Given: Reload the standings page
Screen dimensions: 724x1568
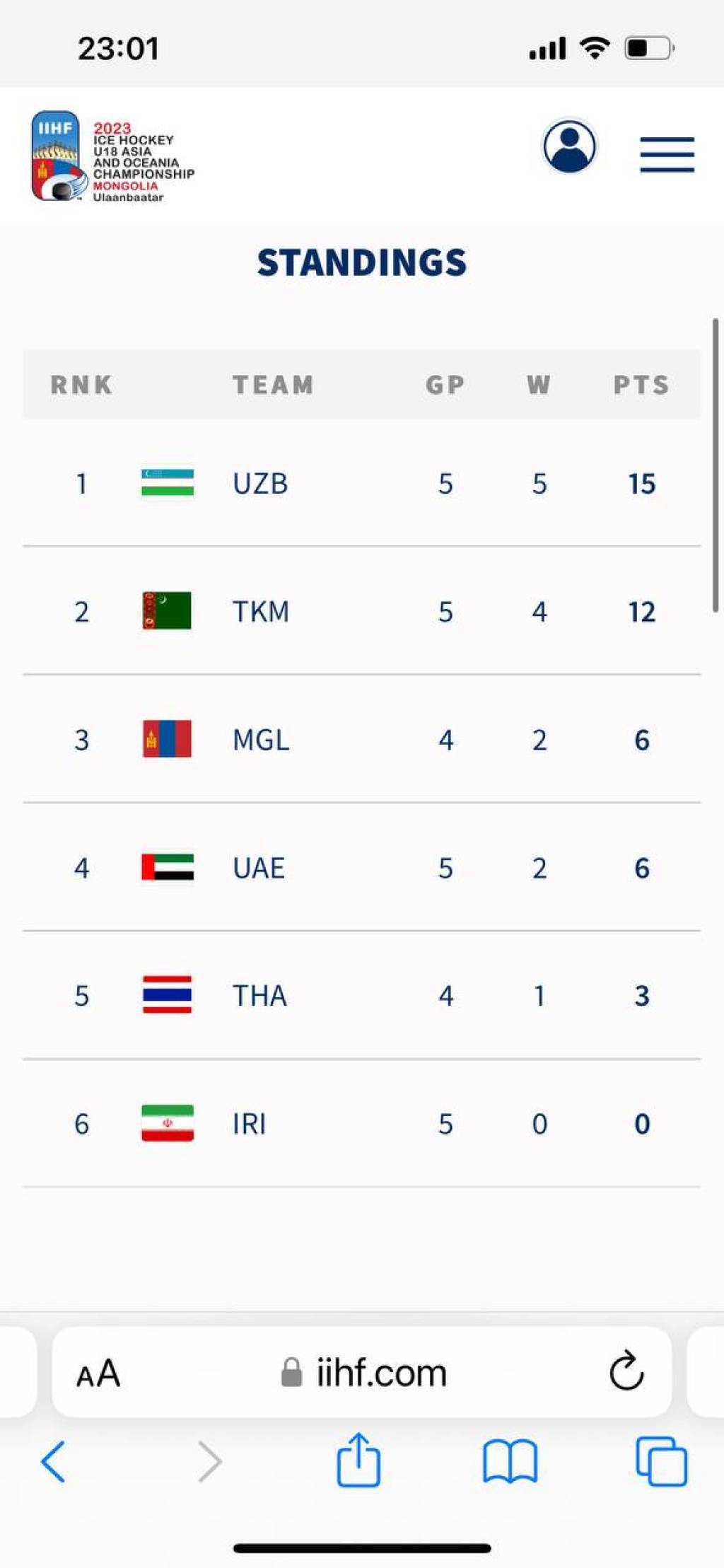Looking at the screenshot, I should tap(626, 1371).
